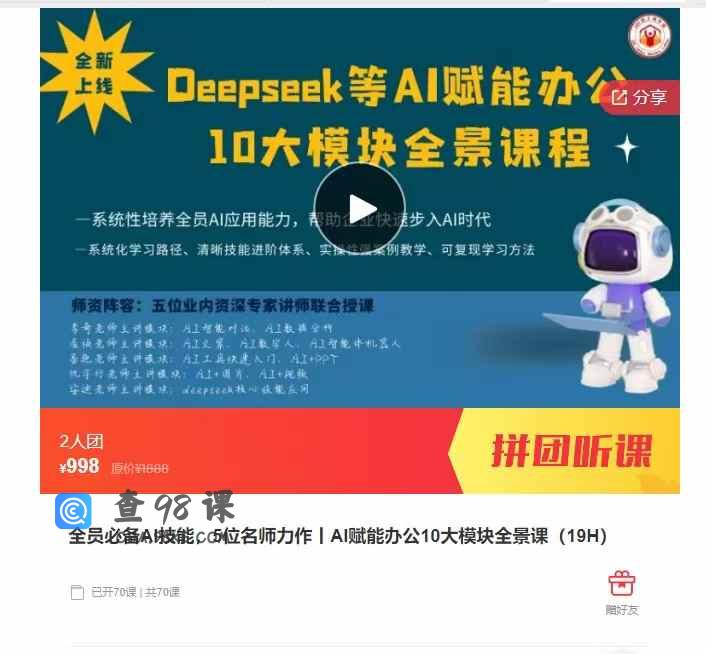Play the course preview video
Image resolution: width=706 pixels, height=654 pixels.
coord(359,208)
